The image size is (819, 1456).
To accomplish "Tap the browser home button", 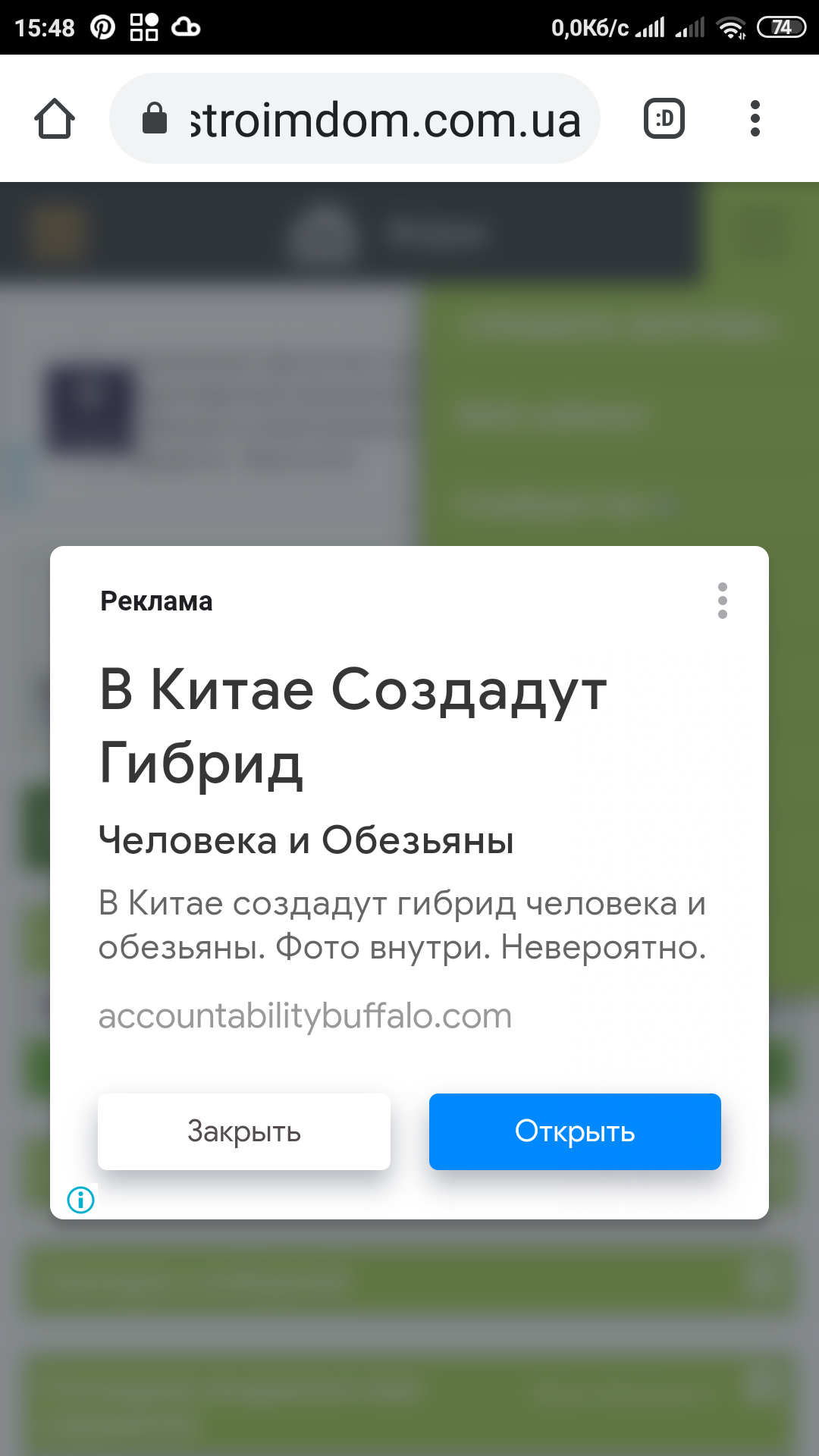I will 55,119.
